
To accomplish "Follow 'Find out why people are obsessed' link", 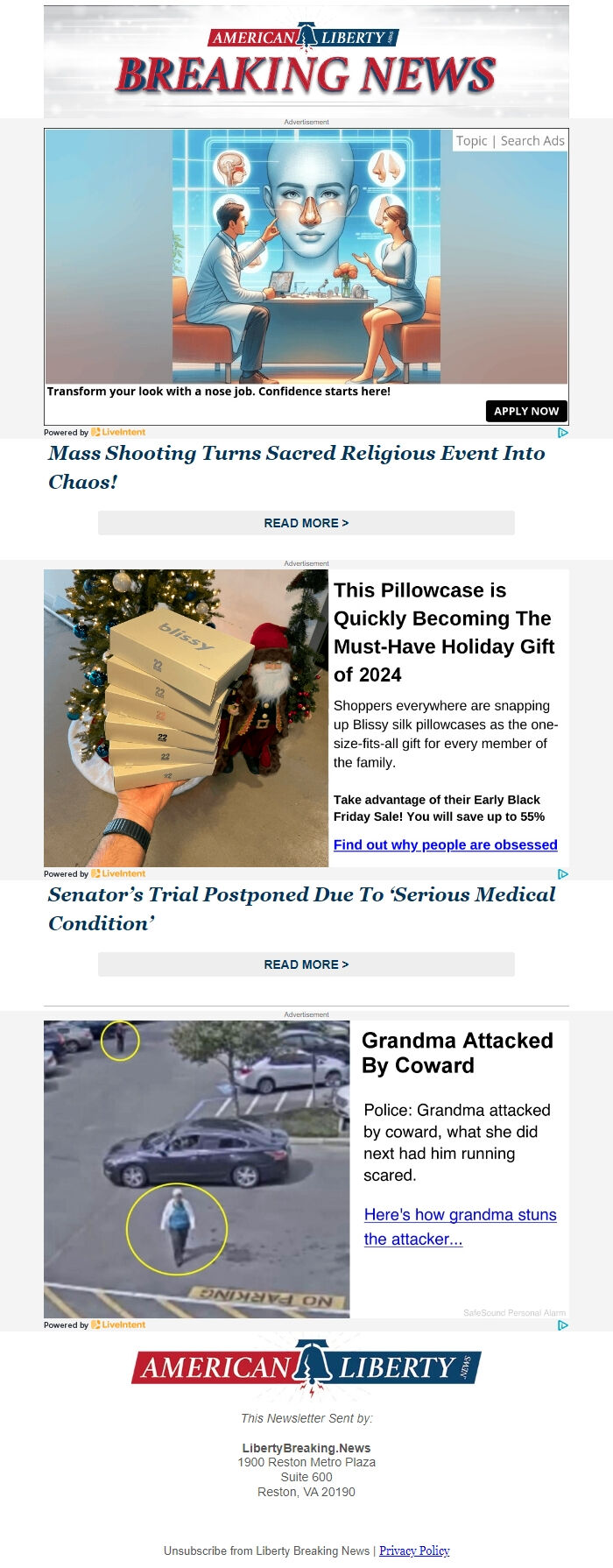I will 445,844.
